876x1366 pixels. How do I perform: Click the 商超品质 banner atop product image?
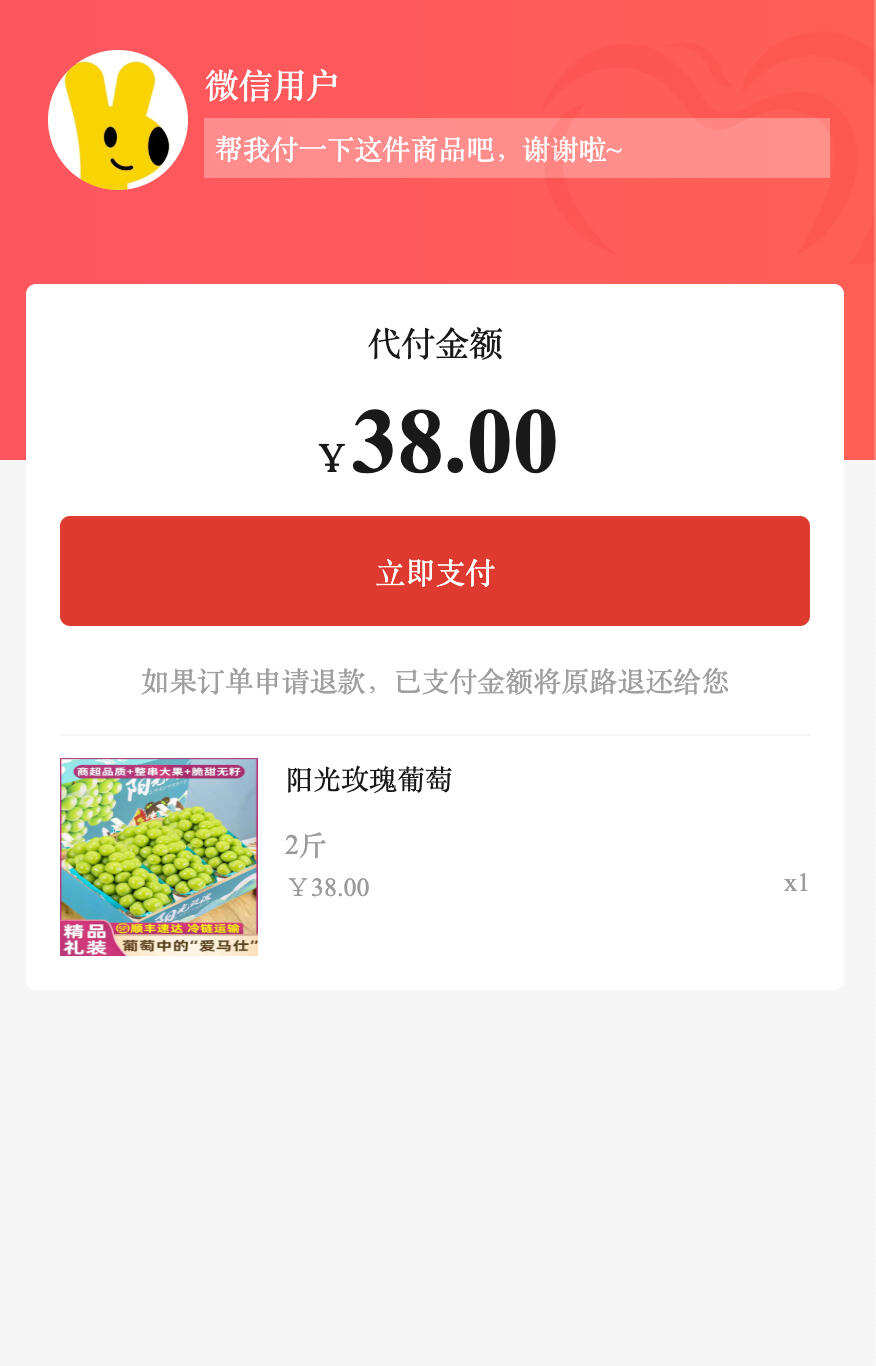[159, 771]
